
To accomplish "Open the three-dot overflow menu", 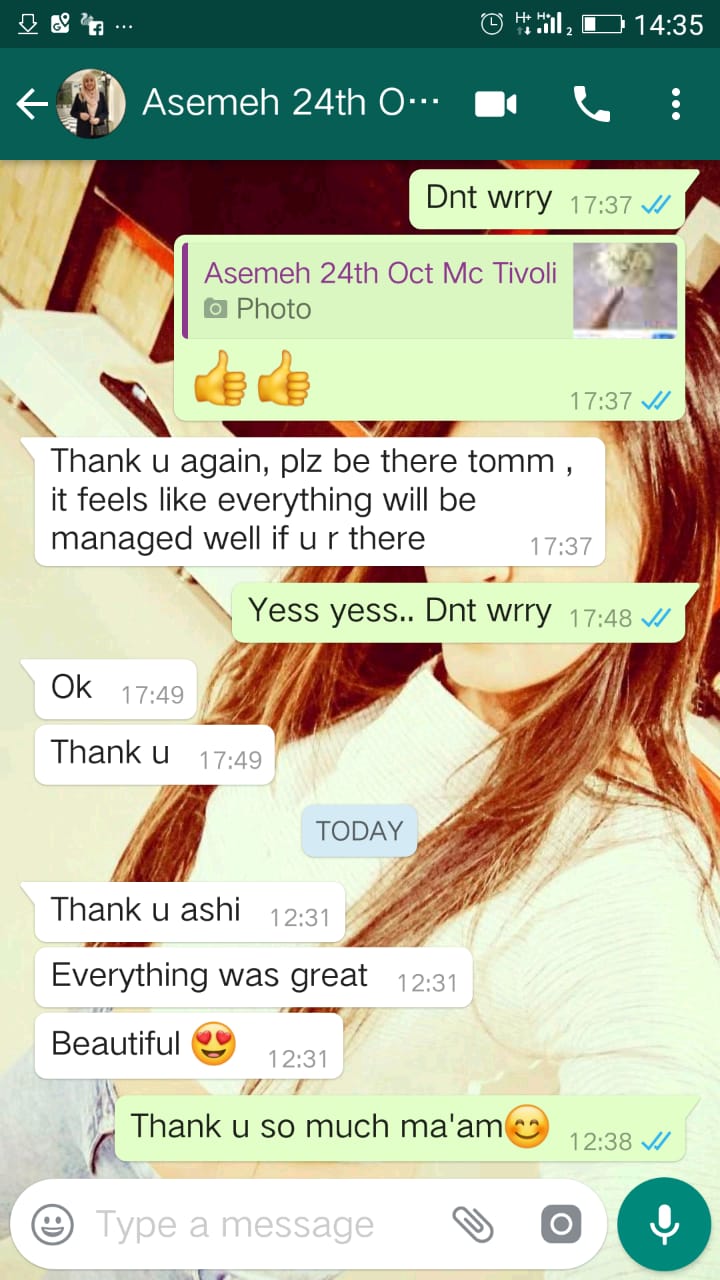I will [676, 104].
